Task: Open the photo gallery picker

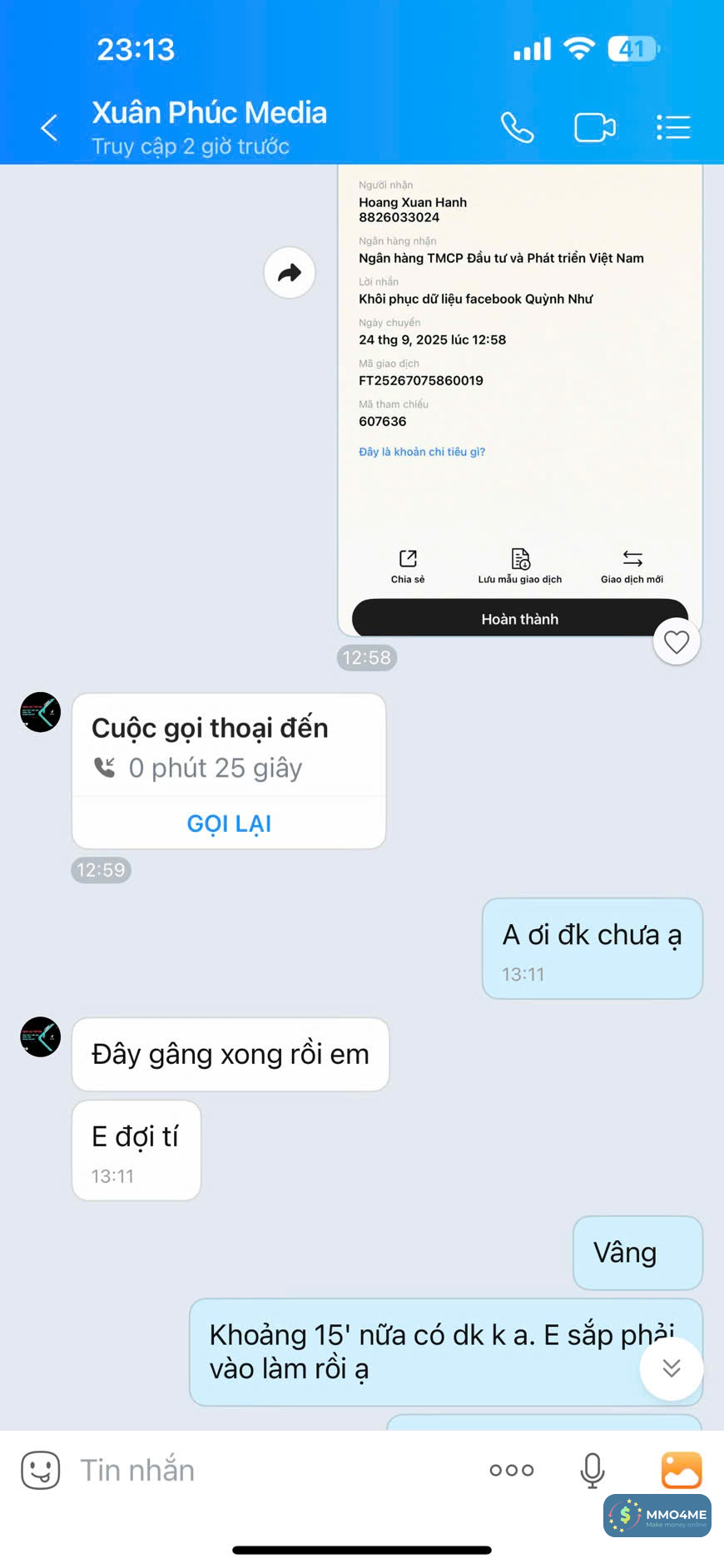Action: tap(681, 1470)
